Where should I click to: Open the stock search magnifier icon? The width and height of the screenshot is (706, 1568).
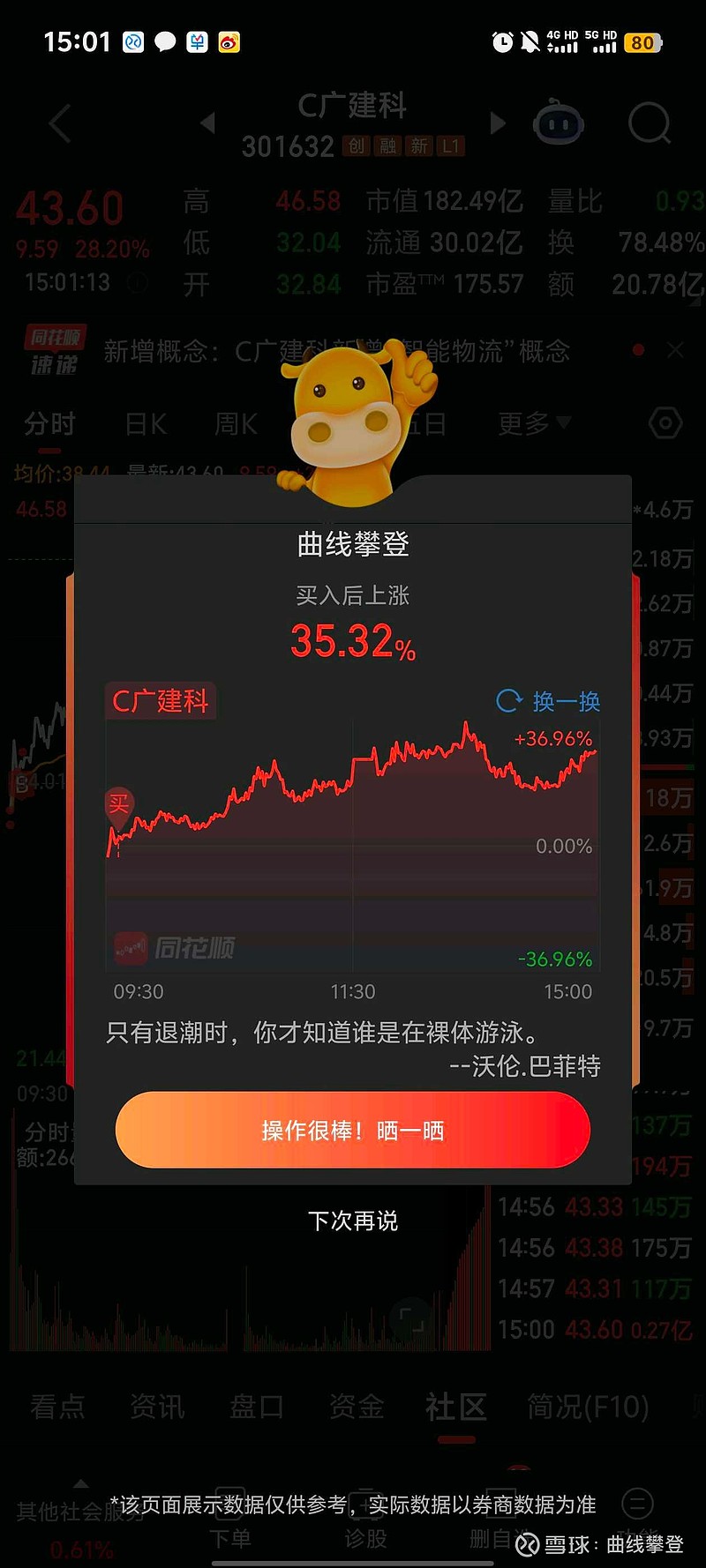(x=650, y=123)
